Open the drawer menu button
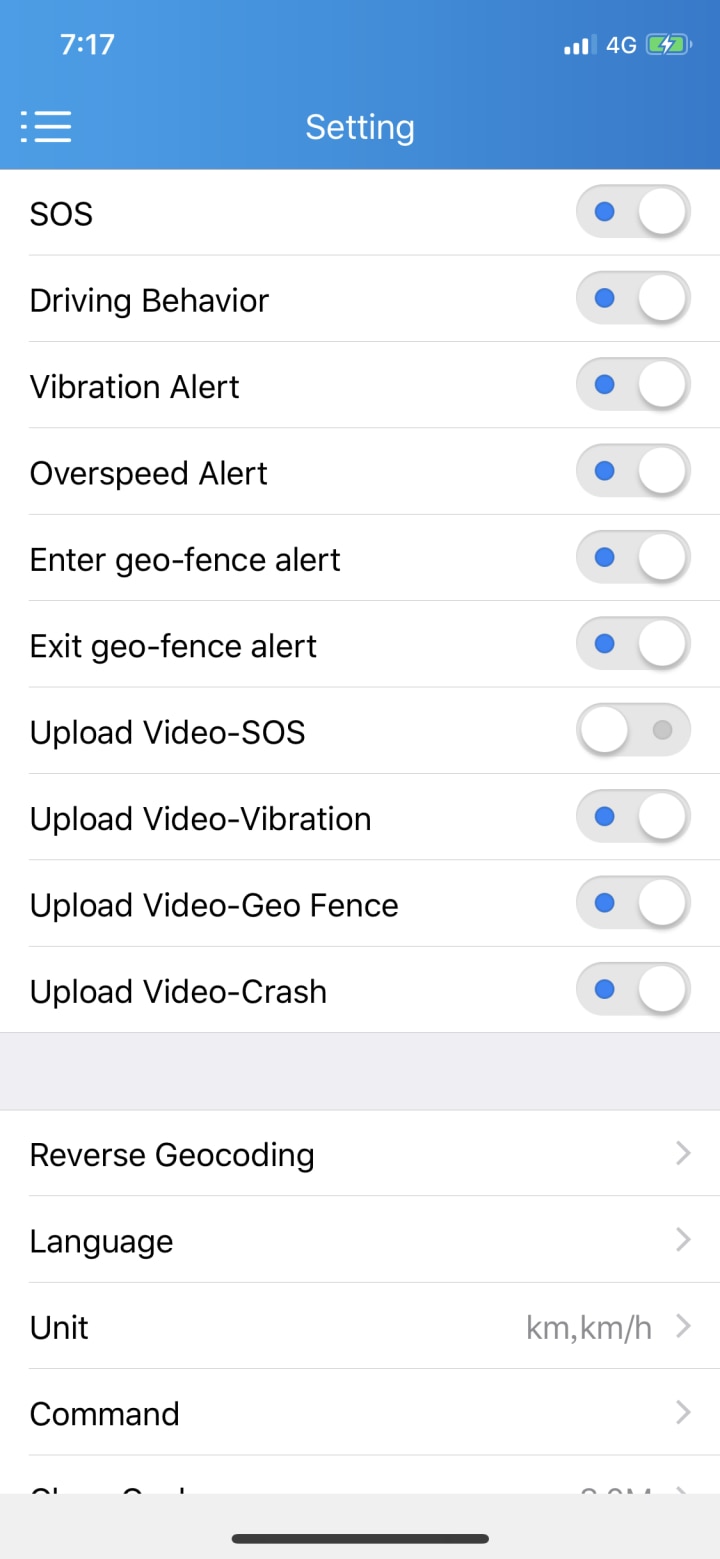Screen dimensions: 720x1559 (46, 127)
